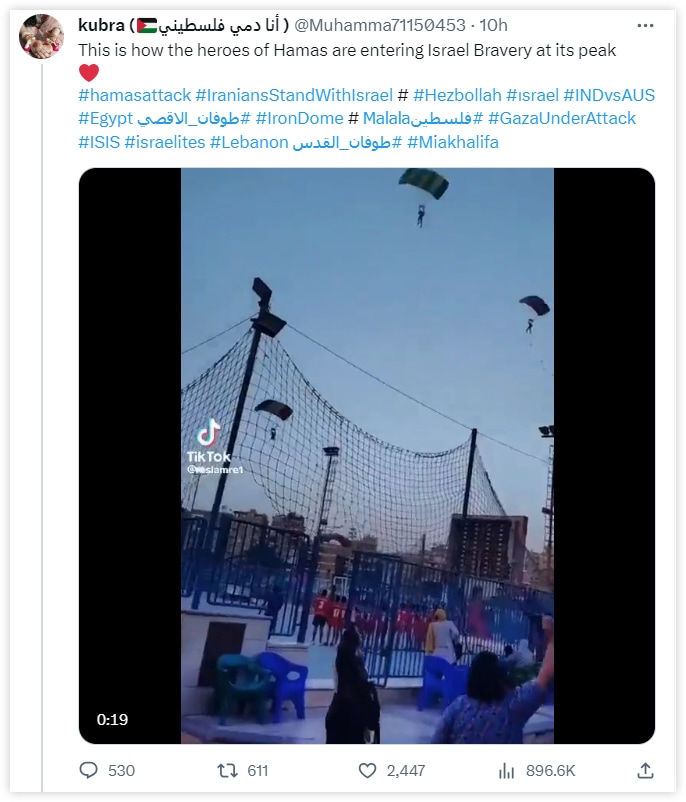Image resolution: width=686 pixels, height=802 pixels.
Task: Open the @Muhamma71150453 profile handle
Action: pyautogui.click(x=380, y=25)
